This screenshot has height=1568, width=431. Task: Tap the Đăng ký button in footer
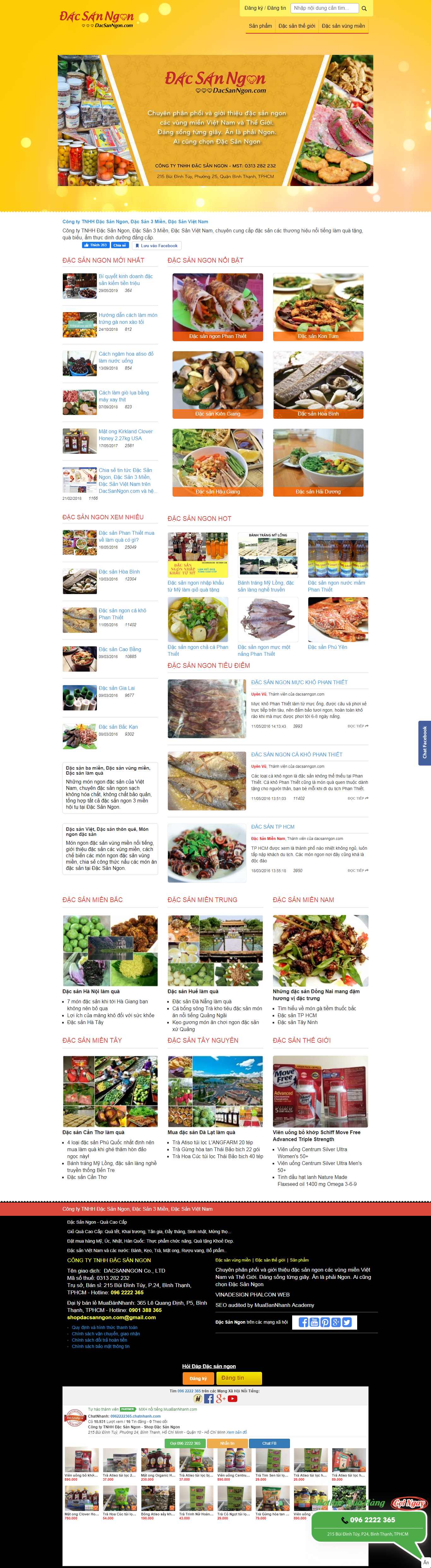198,1378
